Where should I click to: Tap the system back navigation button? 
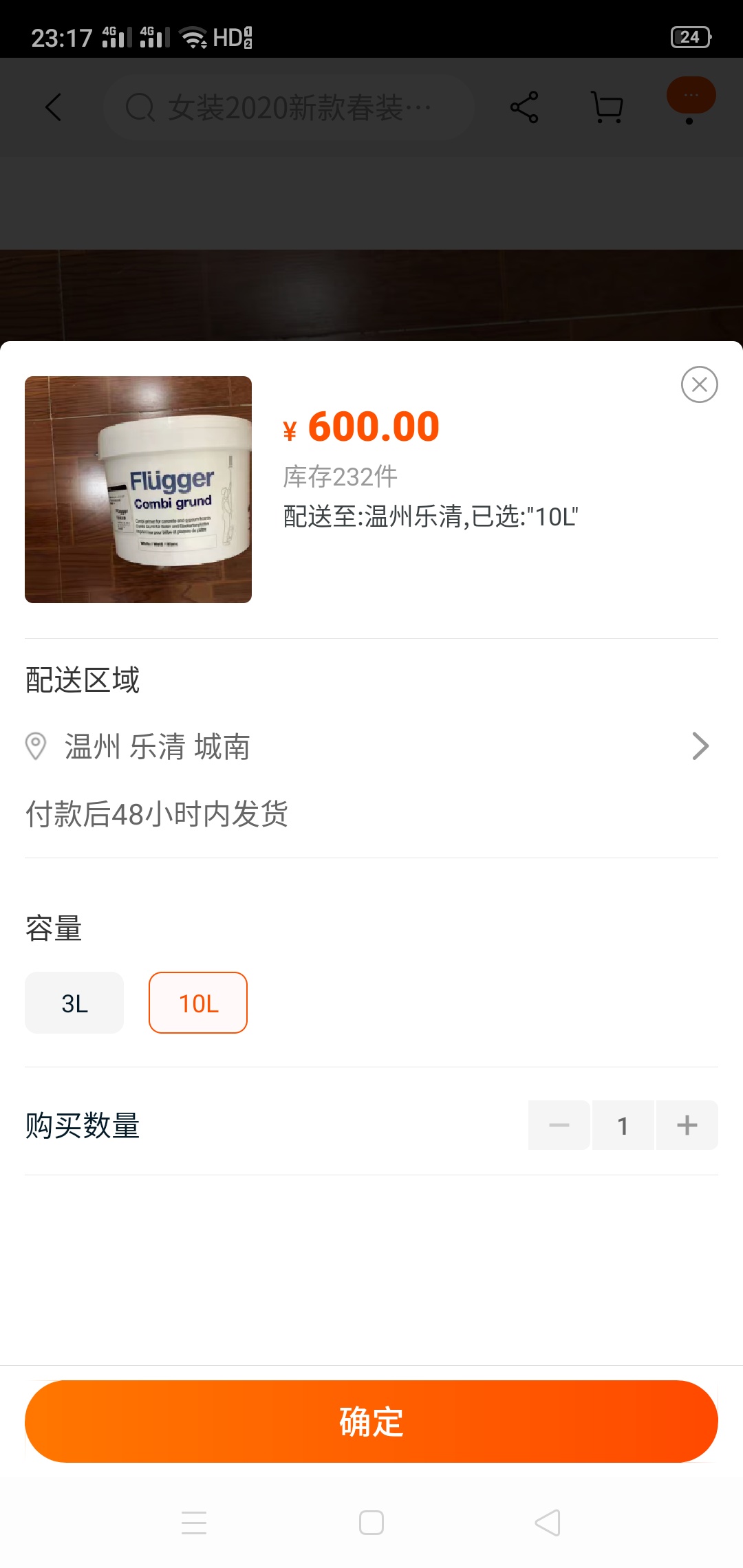tap(548, 1523)
